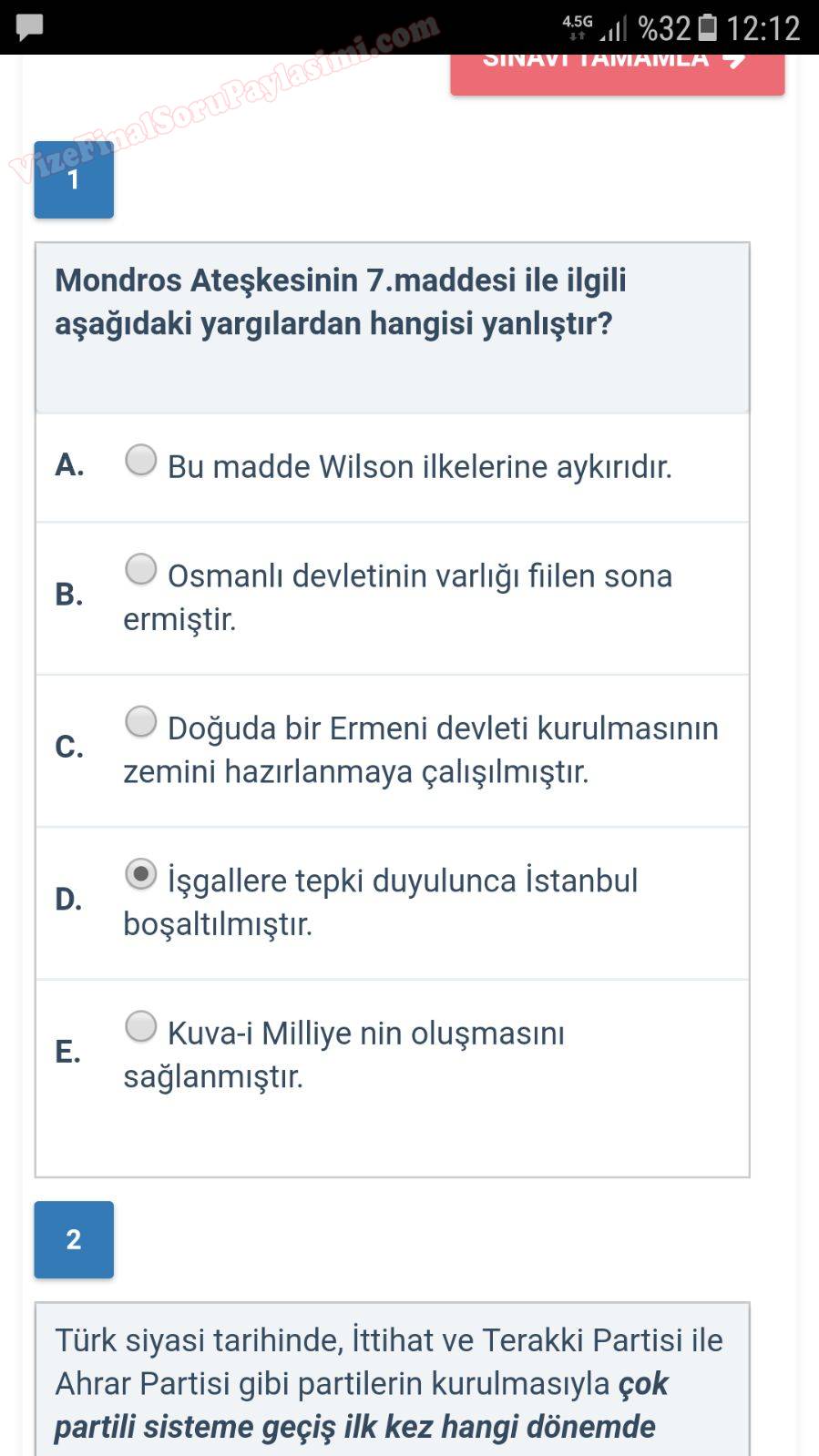
Task: Select answer A about Wilson ilkeleri
Action: [141, 460]
